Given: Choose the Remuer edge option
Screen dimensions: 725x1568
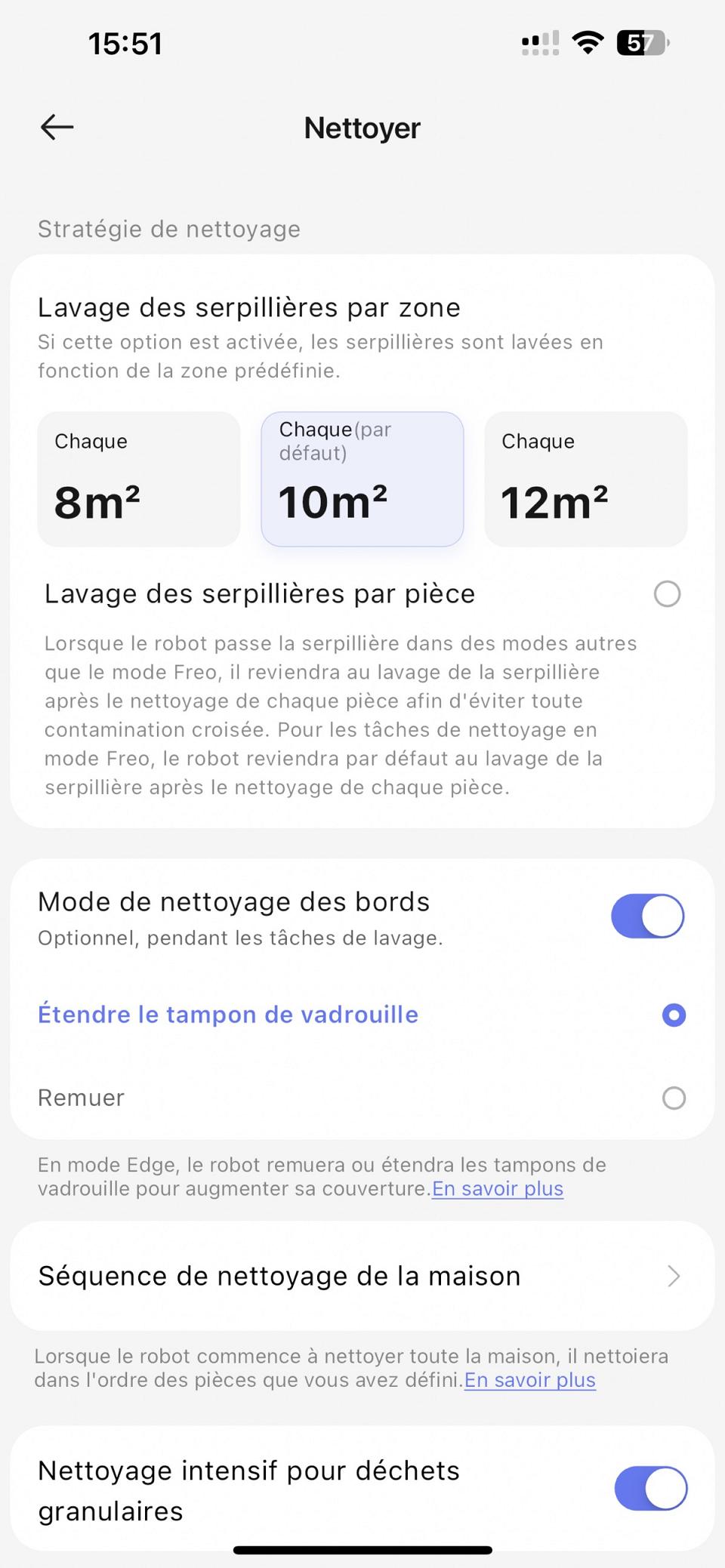Looking at the screenshot, I should coord(674,1098).
